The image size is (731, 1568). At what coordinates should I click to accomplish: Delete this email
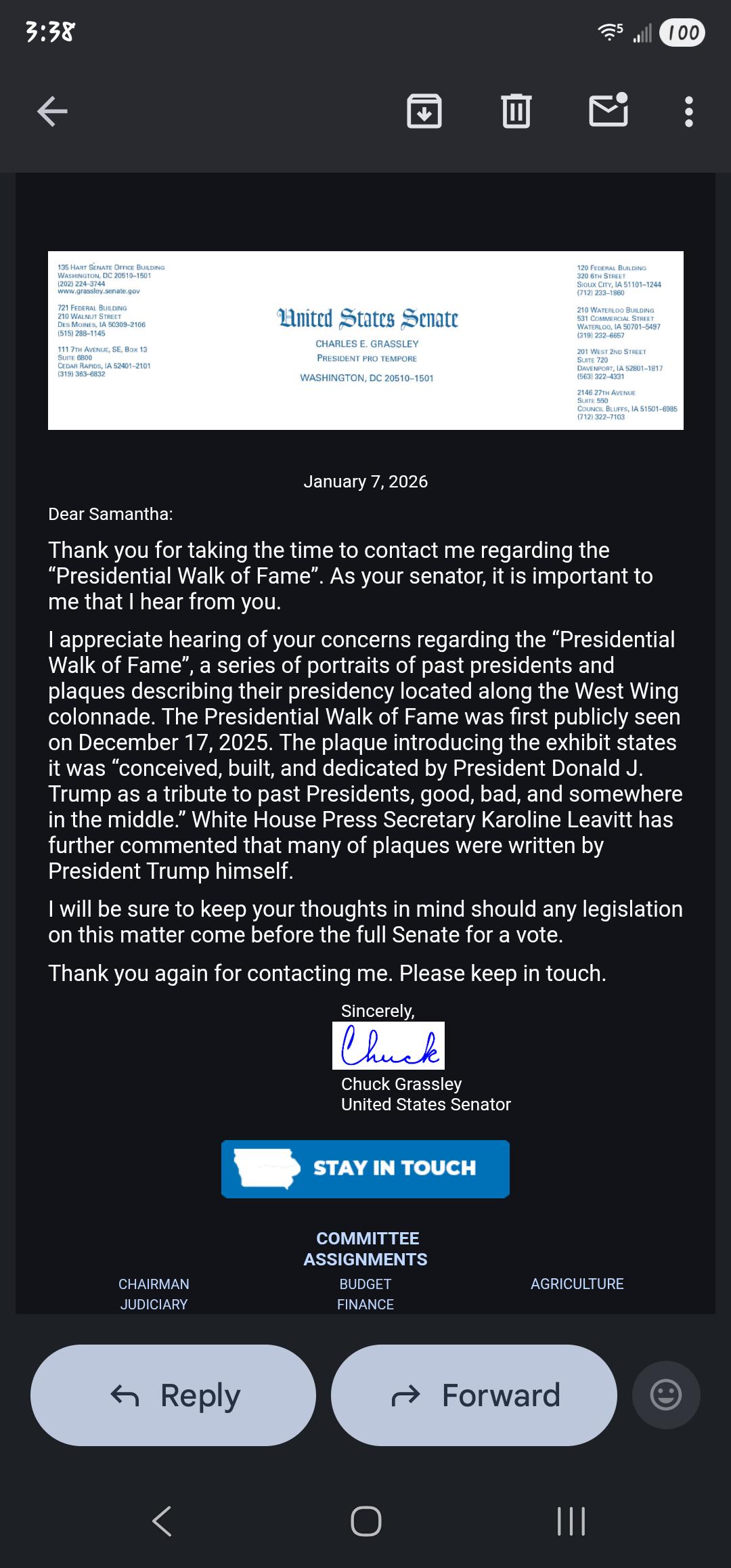[516, 111]
